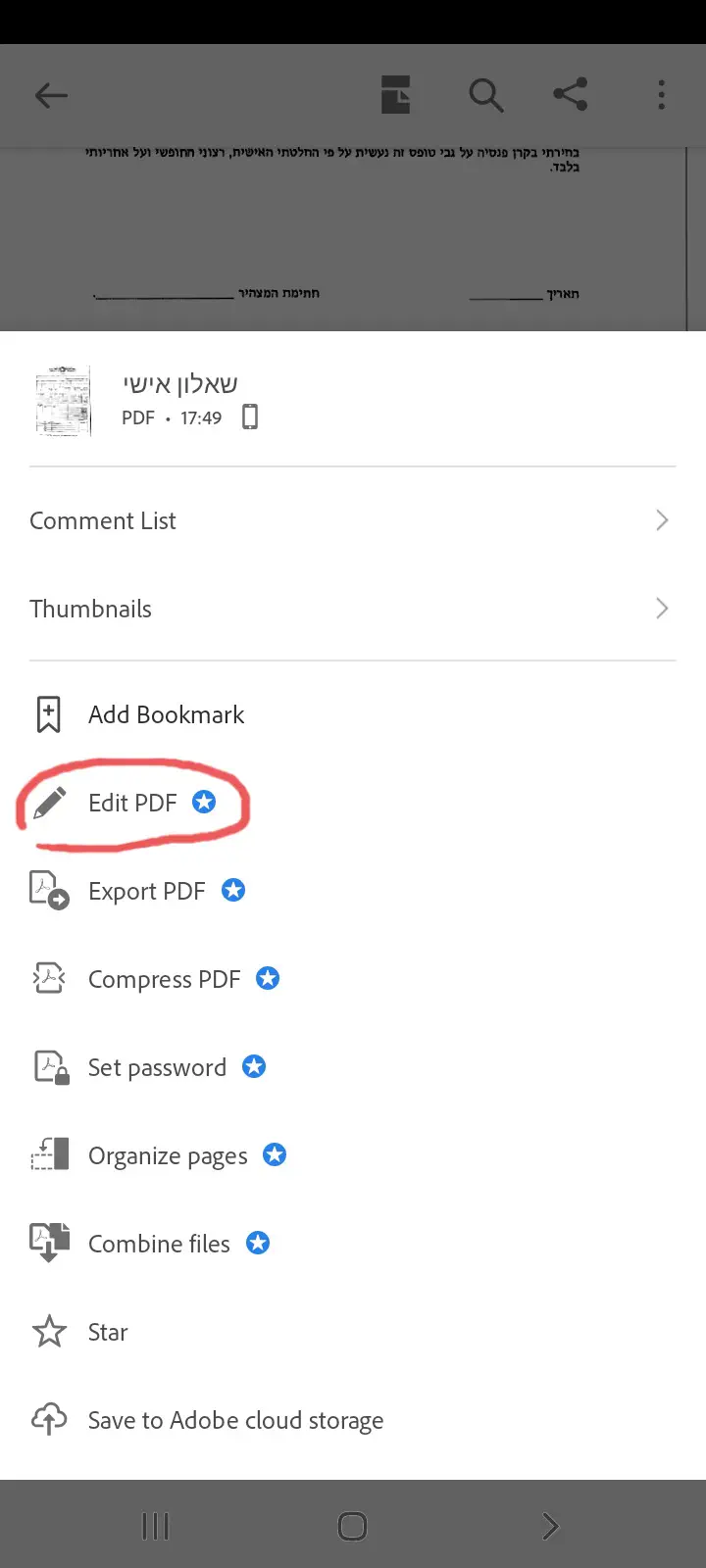The image size is (706, 1568).
Task: Open Set password option
Action: (157, 1067)
